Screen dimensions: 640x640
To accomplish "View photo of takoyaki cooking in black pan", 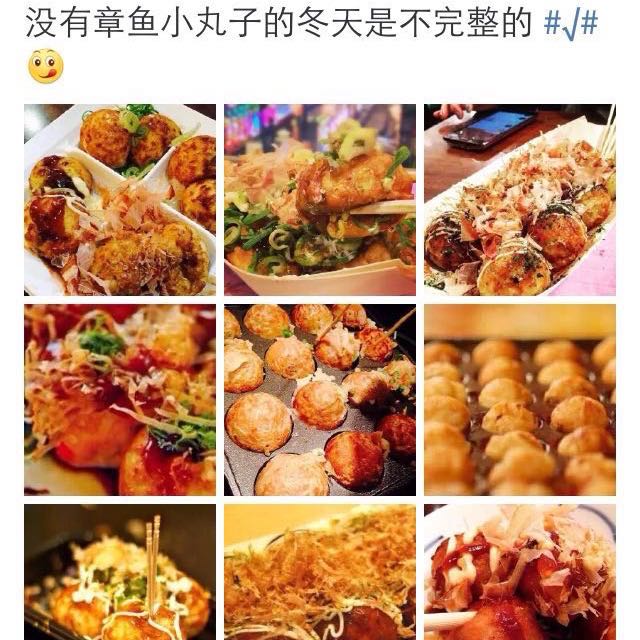I will 320,400.
